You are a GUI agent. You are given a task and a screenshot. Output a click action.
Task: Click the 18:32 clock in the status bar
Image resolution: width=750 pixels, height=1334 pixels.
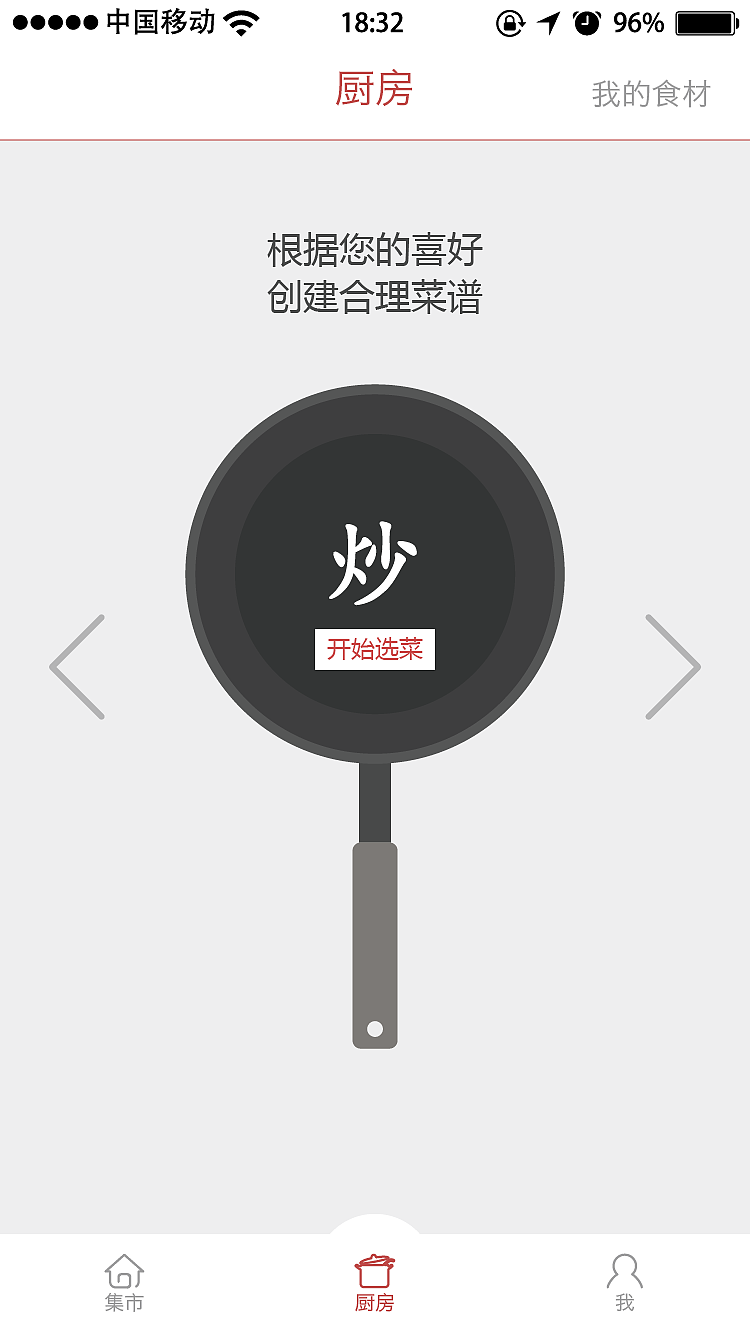tap(374, 22)
